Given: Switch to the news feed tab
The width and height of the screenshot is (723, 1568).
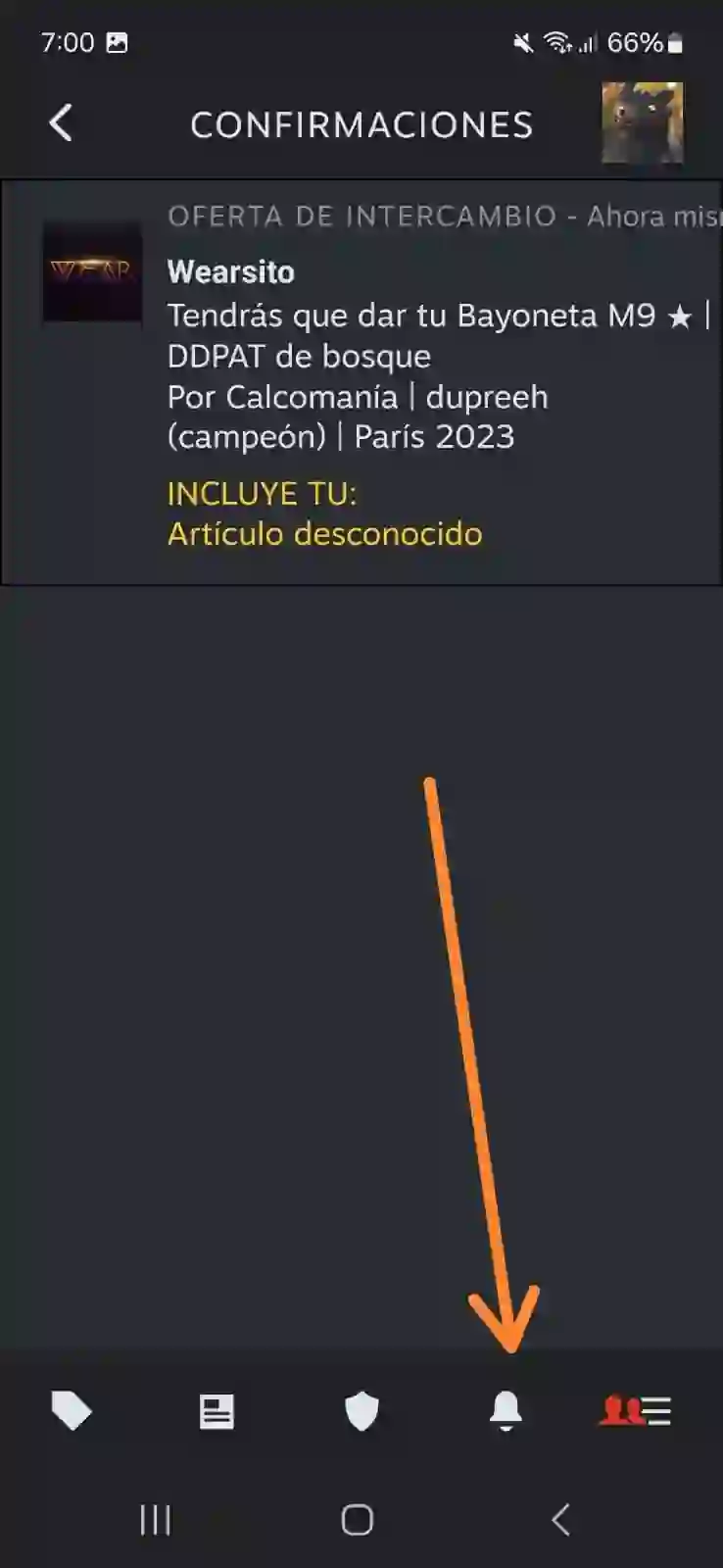Looking at the screenshot, I should pos(217,1412).
